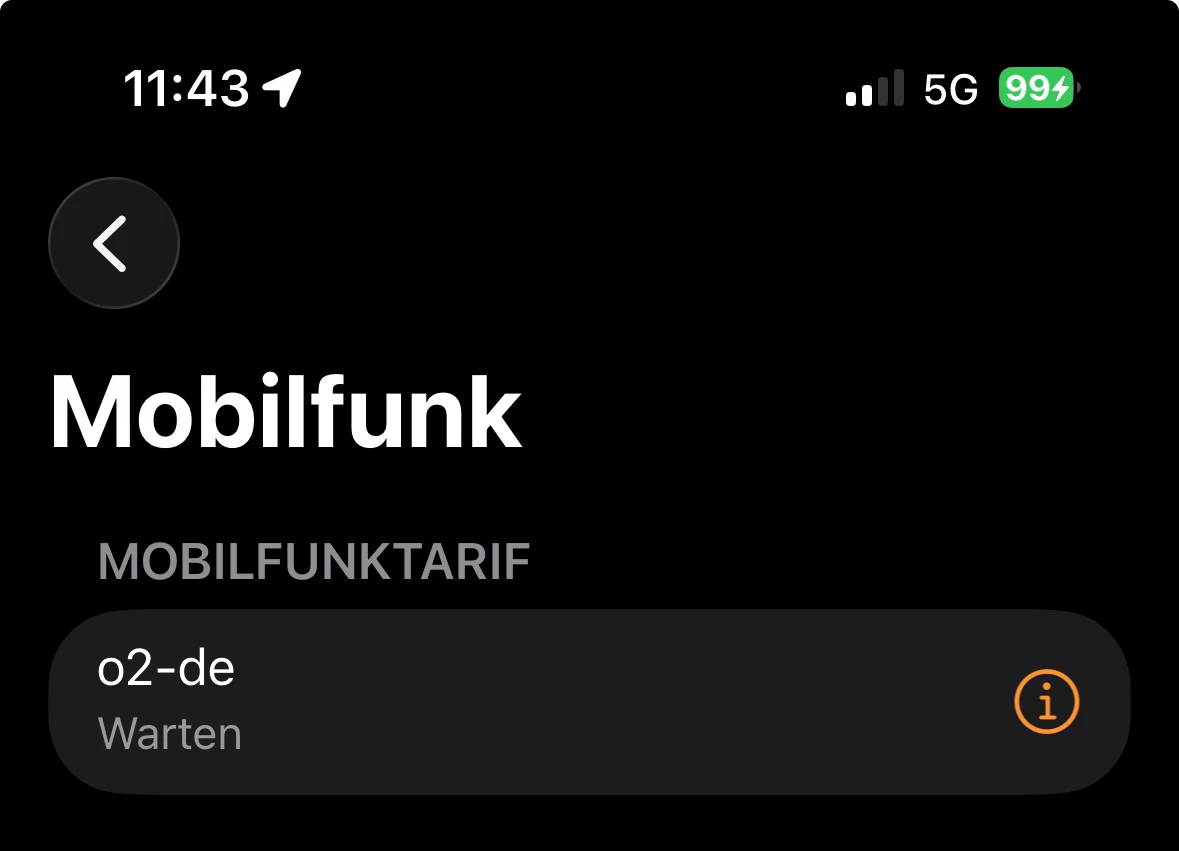Viewport: 1179px width, 851px height.
Task: Tap the orange info icon for o2-de
Action: tap(1047, 702)
